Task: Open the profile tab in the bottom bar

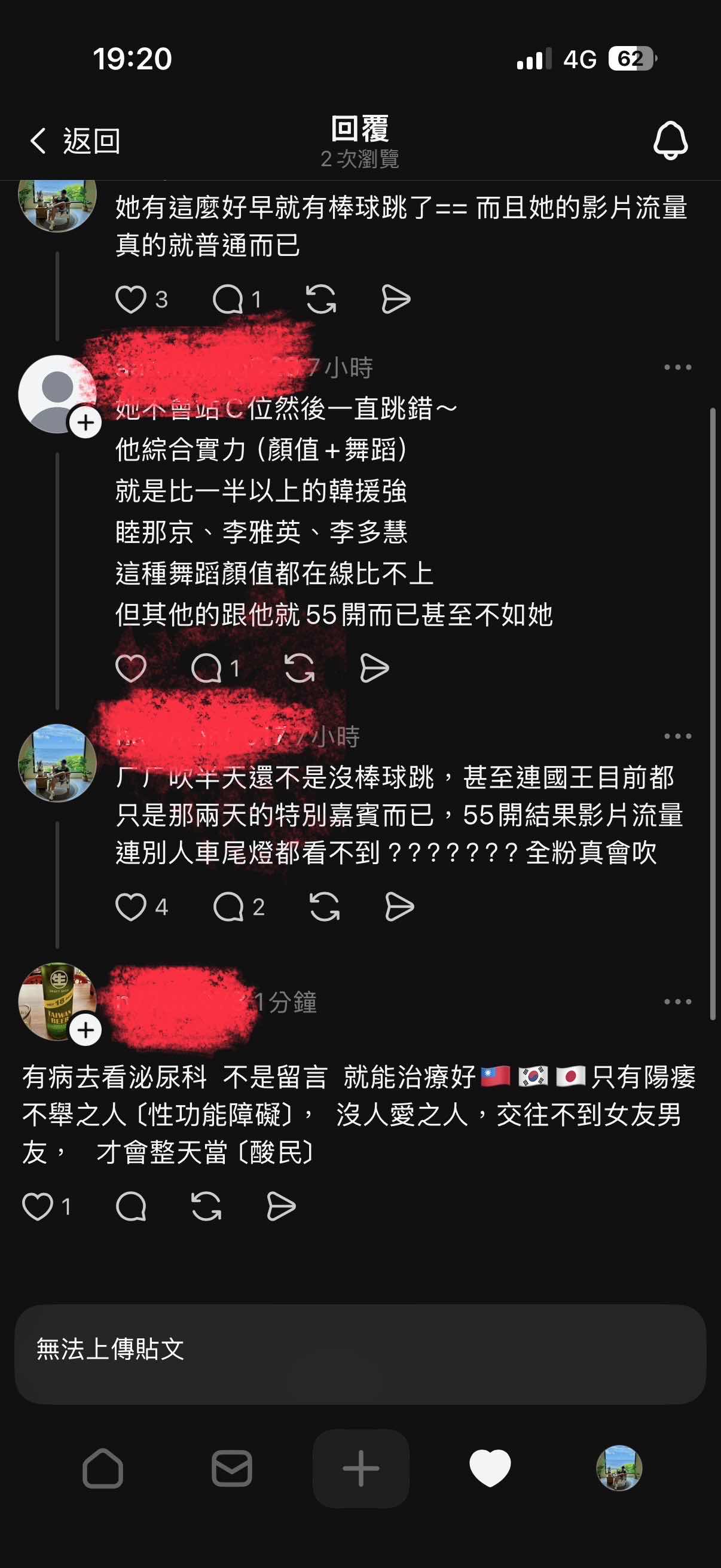Action: tap(619, 1468)
